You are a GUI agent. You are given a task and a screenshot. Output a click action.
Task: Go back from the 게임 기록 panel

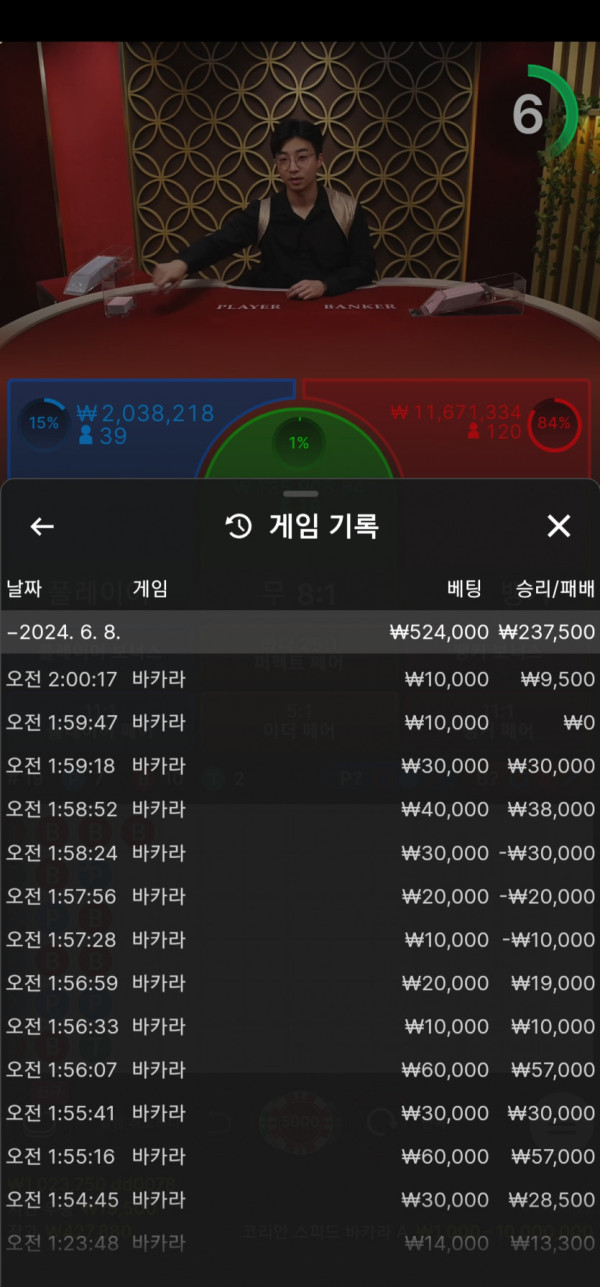pos(42,526)
